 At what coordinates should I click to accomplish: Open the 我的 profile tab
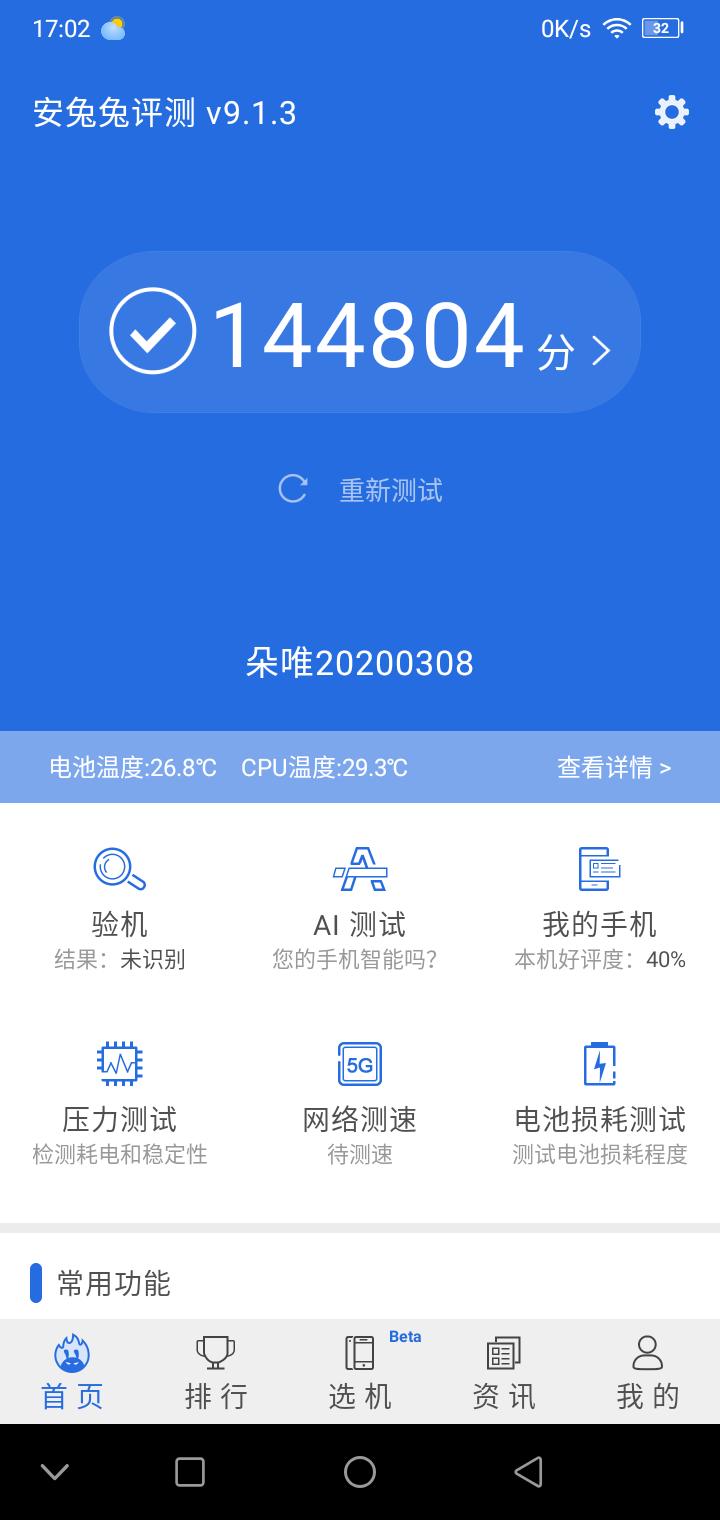coord(648,1372)
